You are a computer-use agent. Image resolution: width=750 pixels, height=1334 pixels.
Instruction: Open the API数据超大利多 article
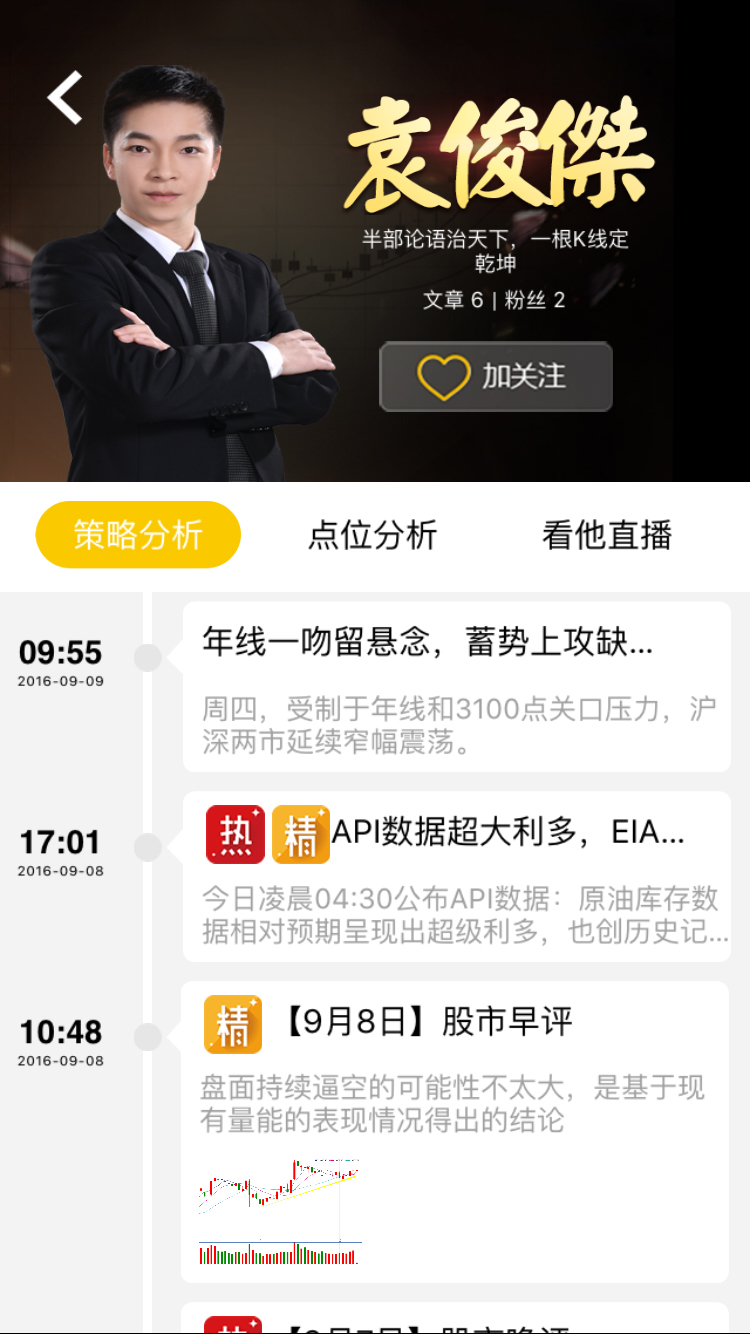(456, 876)
